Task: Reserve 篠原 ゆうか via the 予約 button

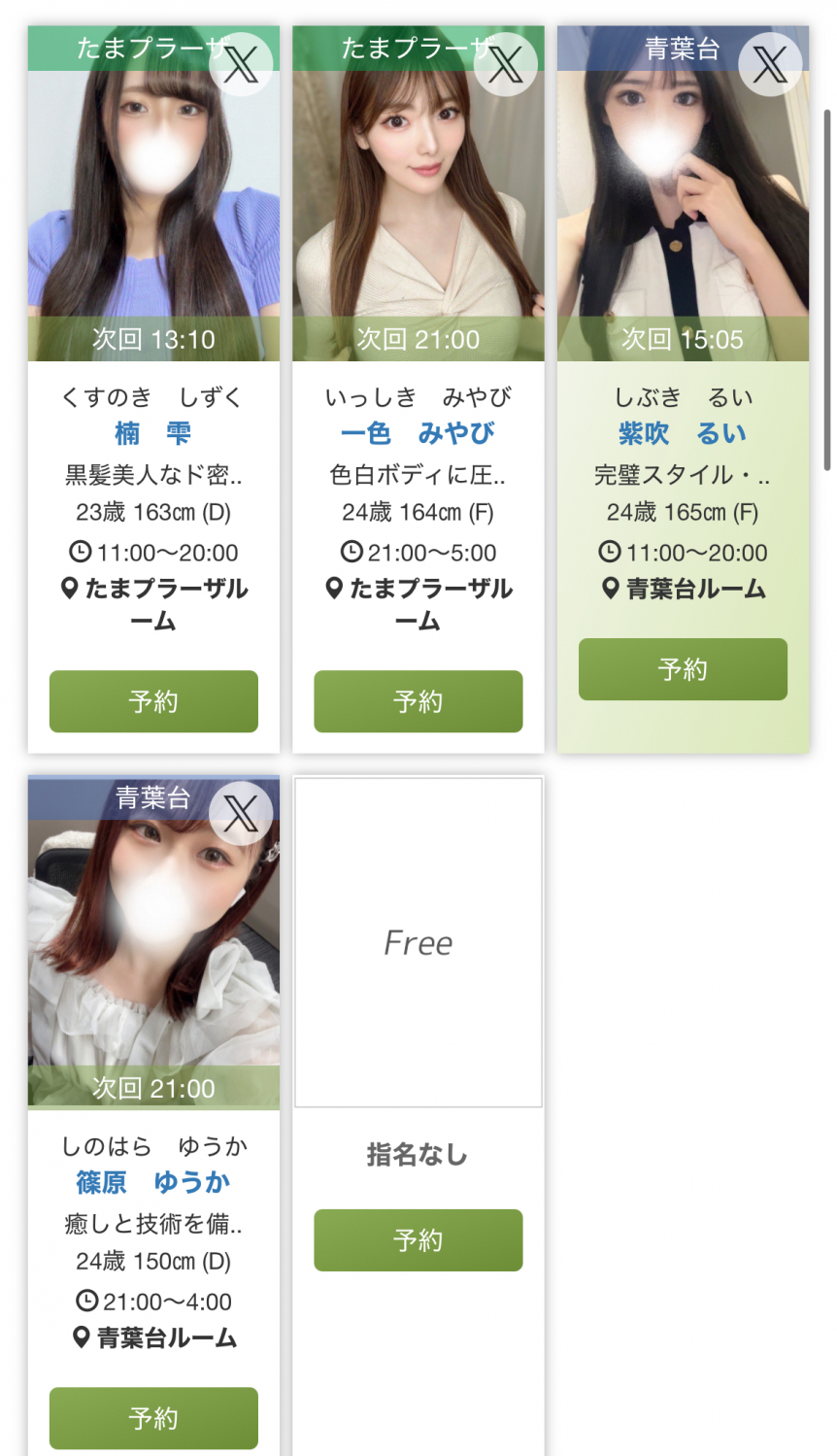Action: click(x=153, y=1417)
